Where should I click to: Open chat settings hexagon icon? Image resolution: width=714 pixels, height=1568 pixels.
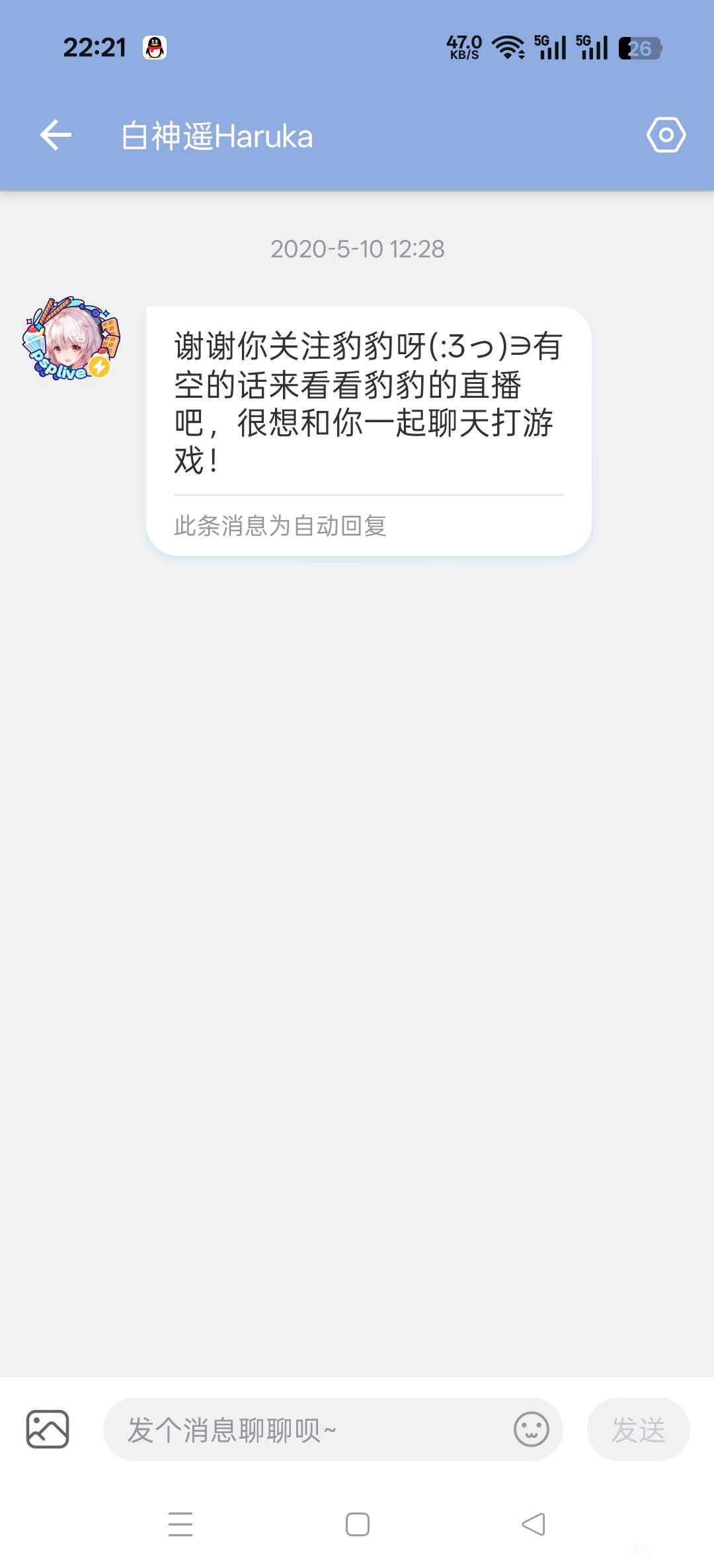[666, 135]
